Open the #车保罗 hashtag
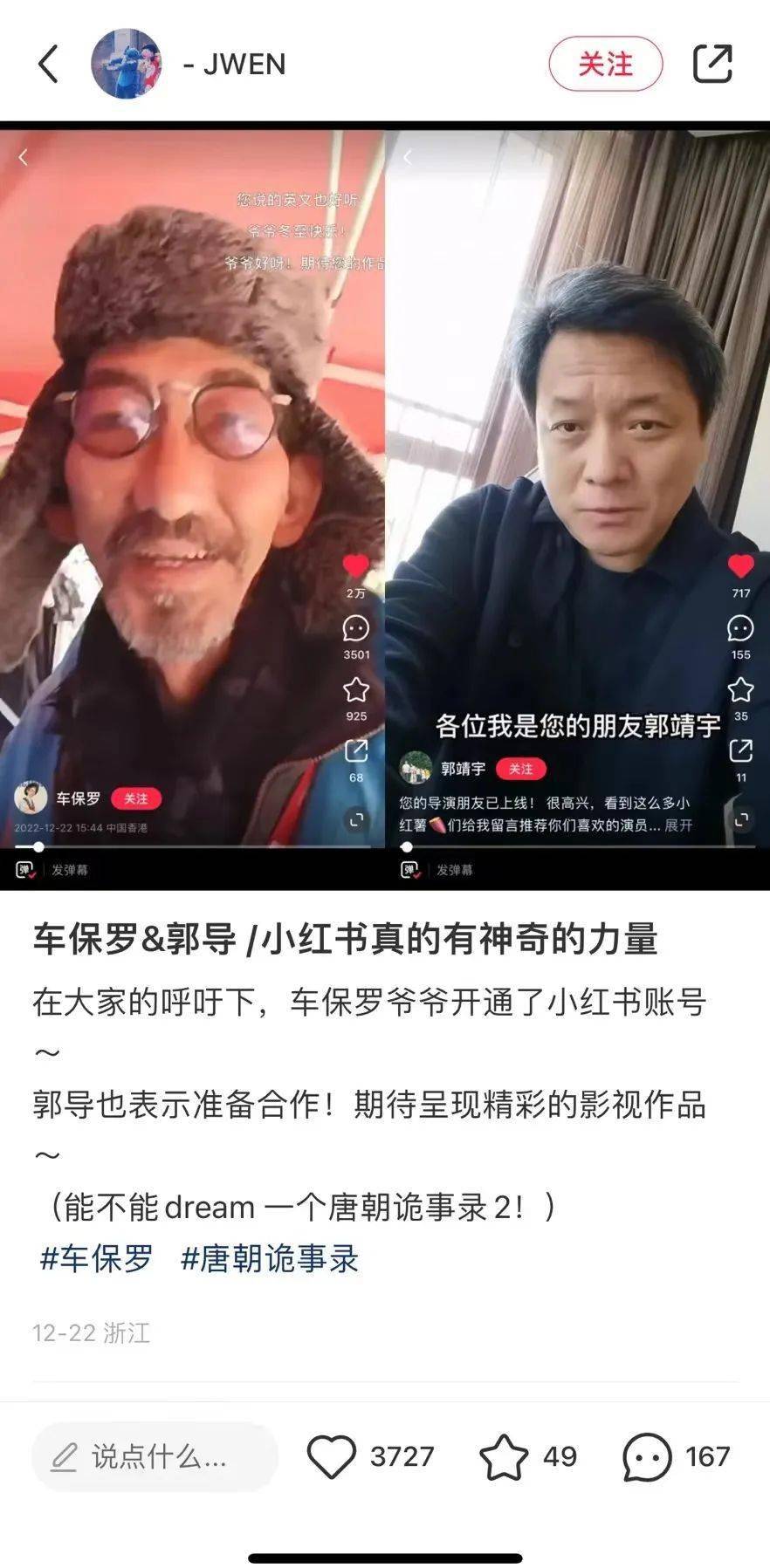Viewport: 770px width, 1568px height. coord(97,1258)
